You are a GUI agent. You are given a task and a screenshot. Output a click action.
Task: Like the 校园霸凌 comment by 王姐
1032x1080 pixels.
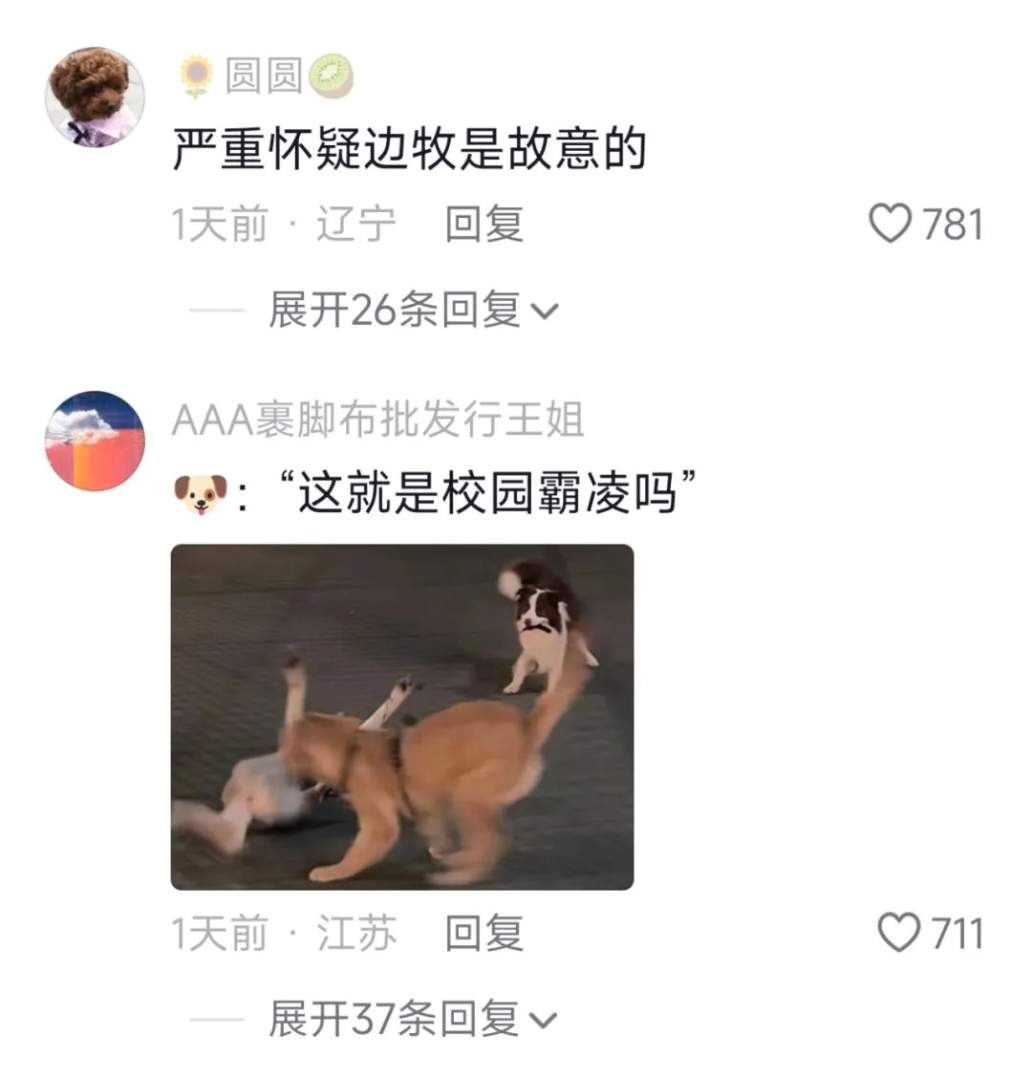[x=898, y=934]
